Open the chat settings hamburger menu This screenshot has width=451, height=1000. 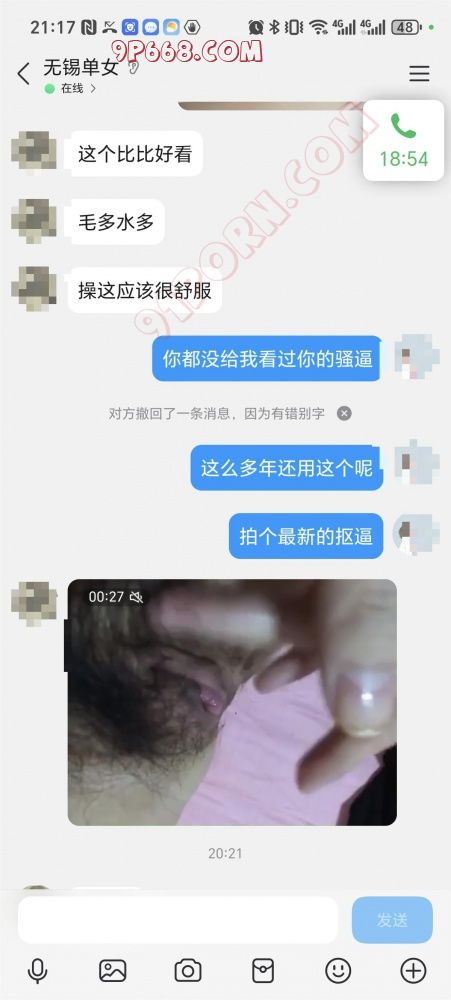click(419, 73)
